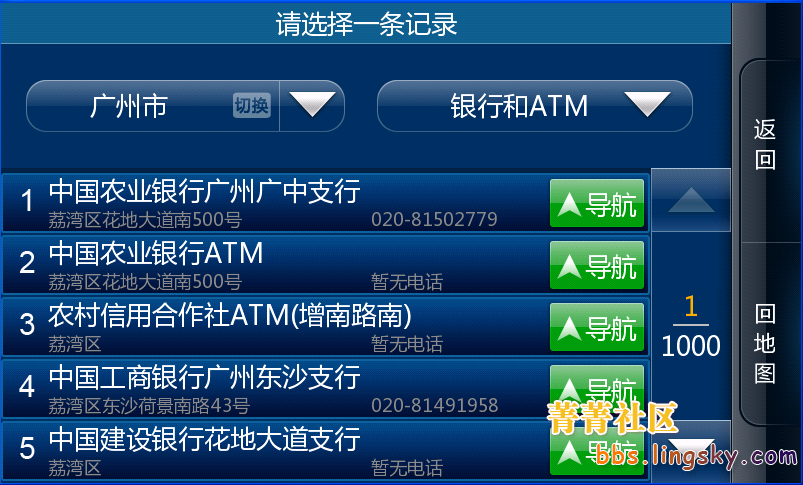Select 农村信用合作社ATM(增南路南) record
The height and width of the screenshot is (485, 803).
point(280,327)
